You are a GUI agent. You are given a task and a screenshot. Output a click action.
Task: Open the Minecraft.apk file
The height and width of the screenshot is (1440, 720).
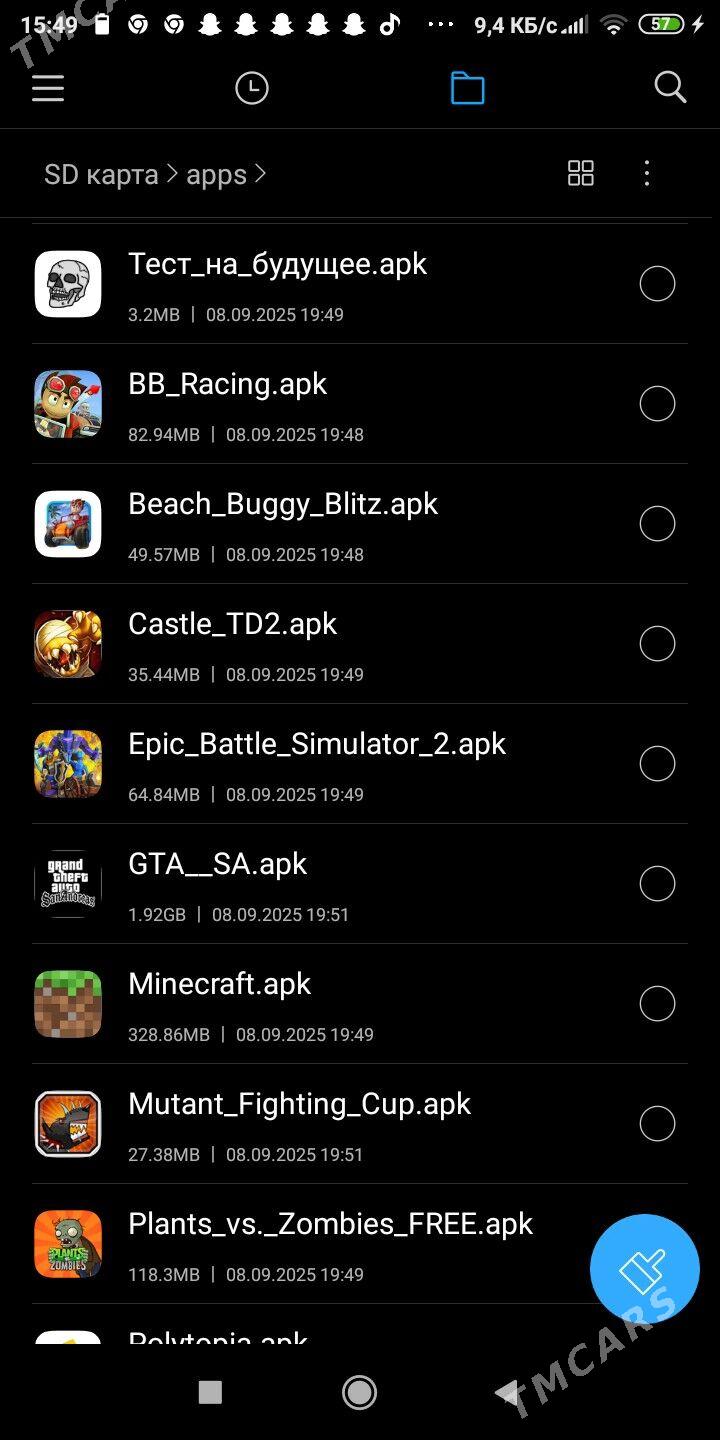coord(220,984)
